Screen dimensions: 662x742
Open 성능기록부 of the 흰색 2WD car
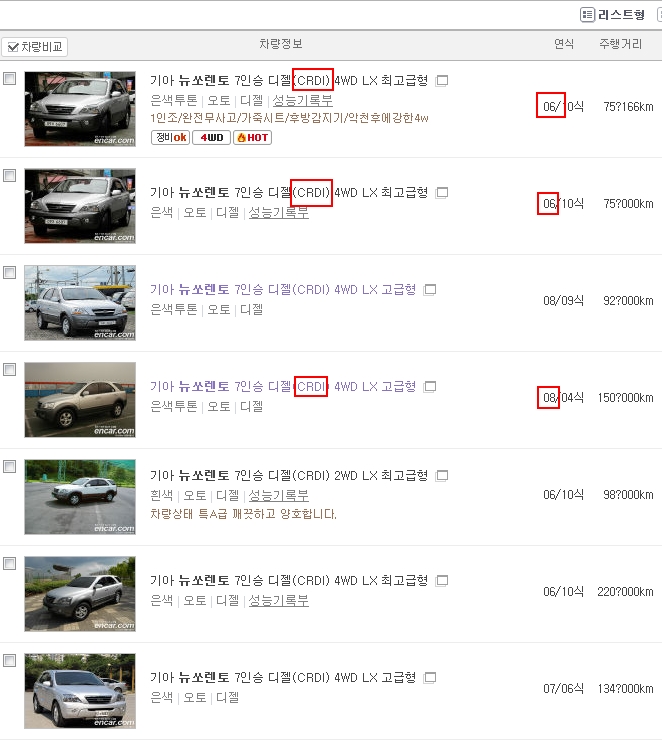point(278,495)
